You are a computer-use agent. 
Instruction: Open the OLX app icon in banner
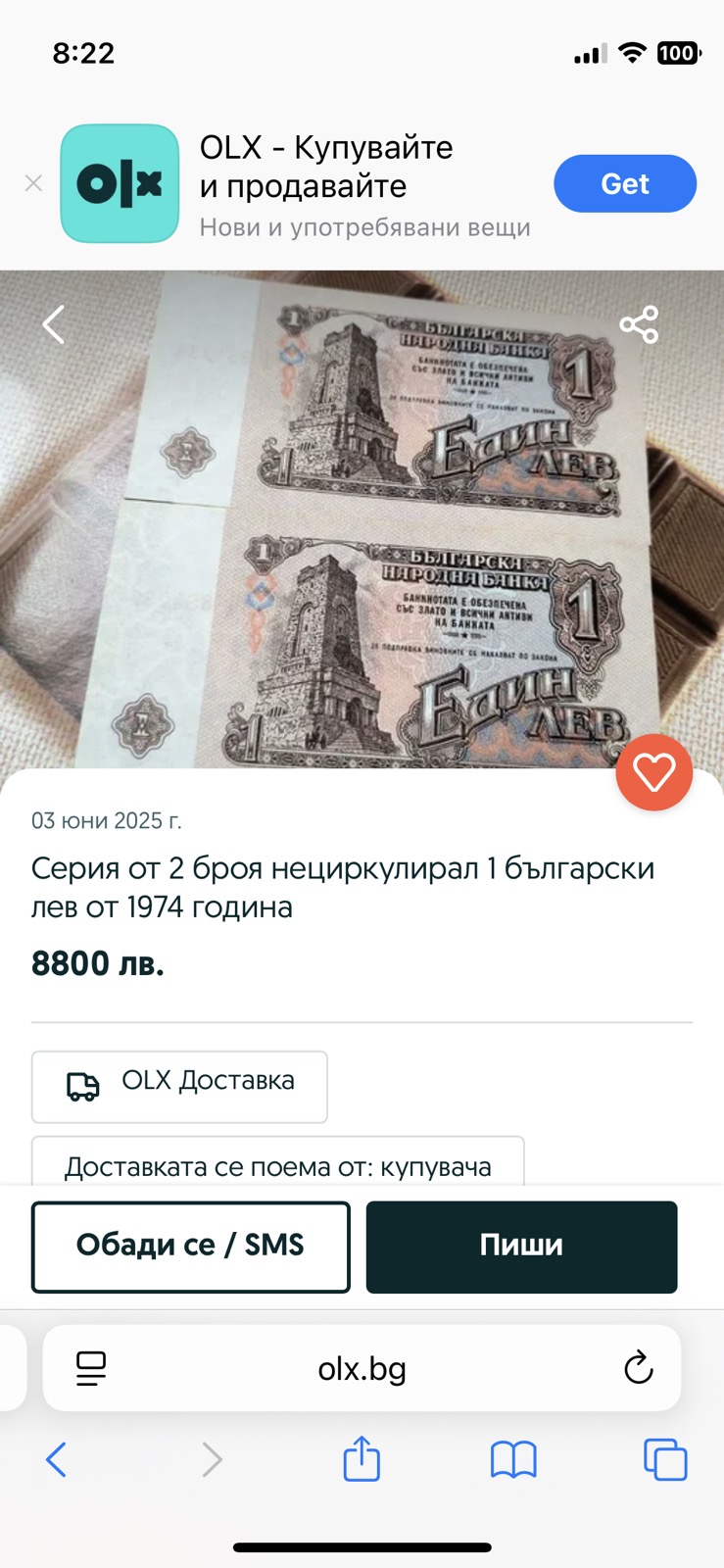click(120, 183)
